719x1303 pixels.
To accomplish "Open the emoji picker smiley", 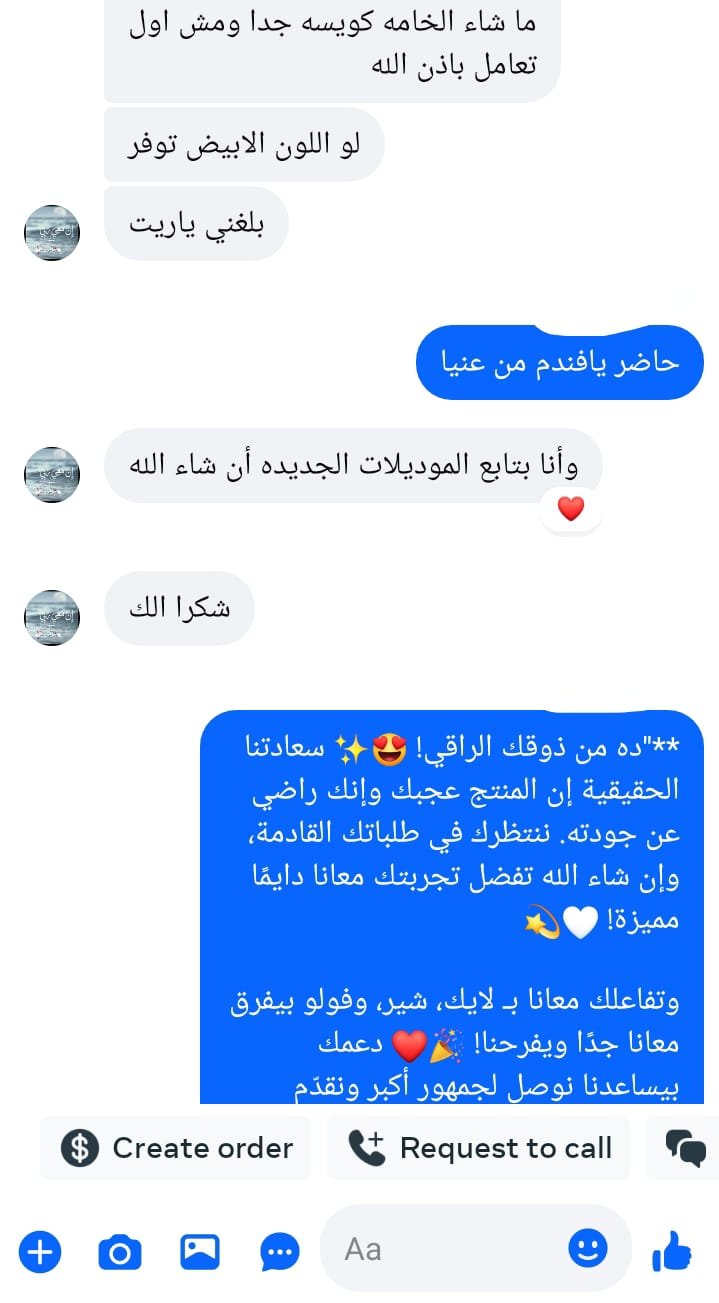I will [588, 1247].
